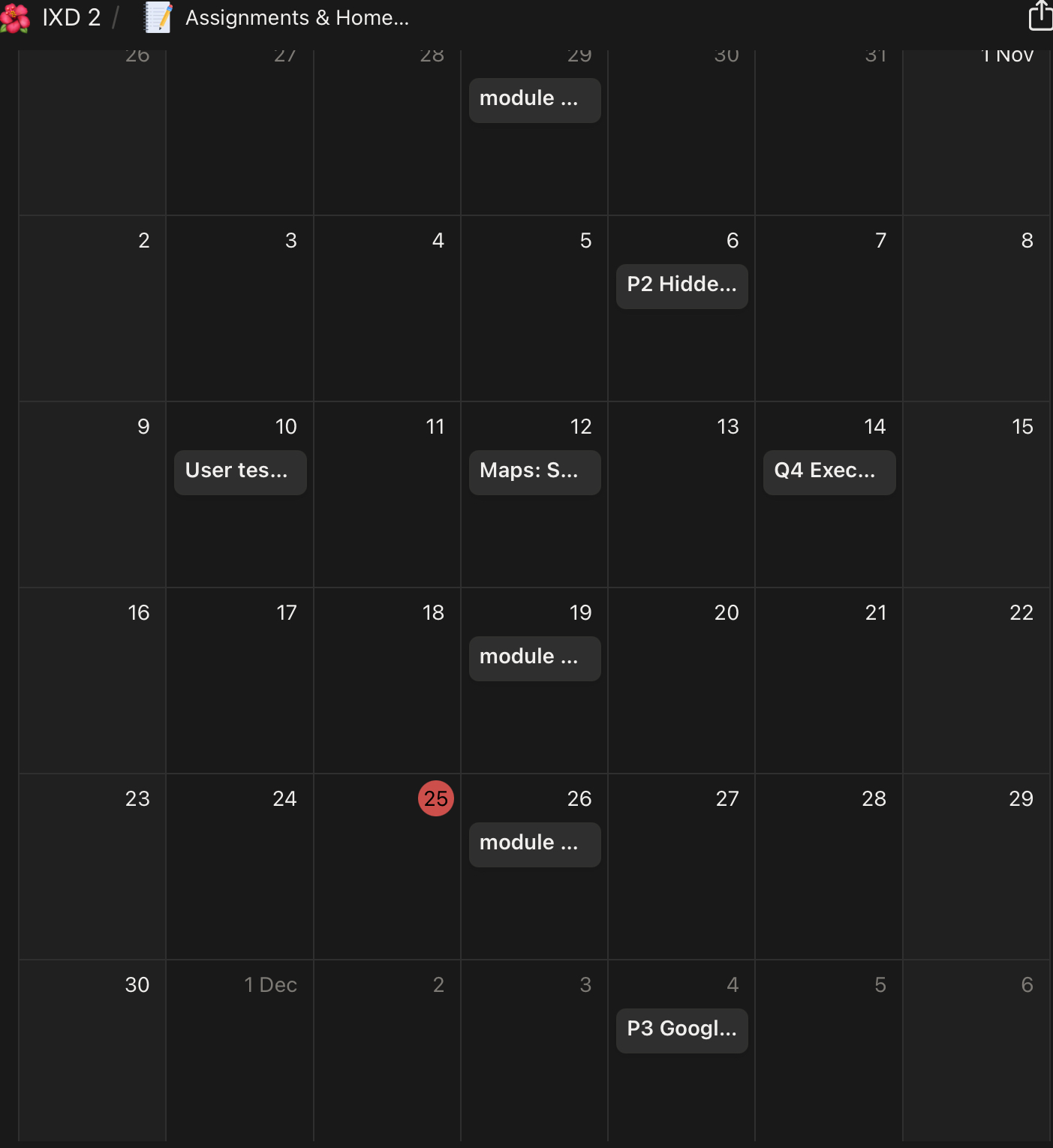Open module event on the 26th
The image size is (1053, 1148).
pos(534,844)
